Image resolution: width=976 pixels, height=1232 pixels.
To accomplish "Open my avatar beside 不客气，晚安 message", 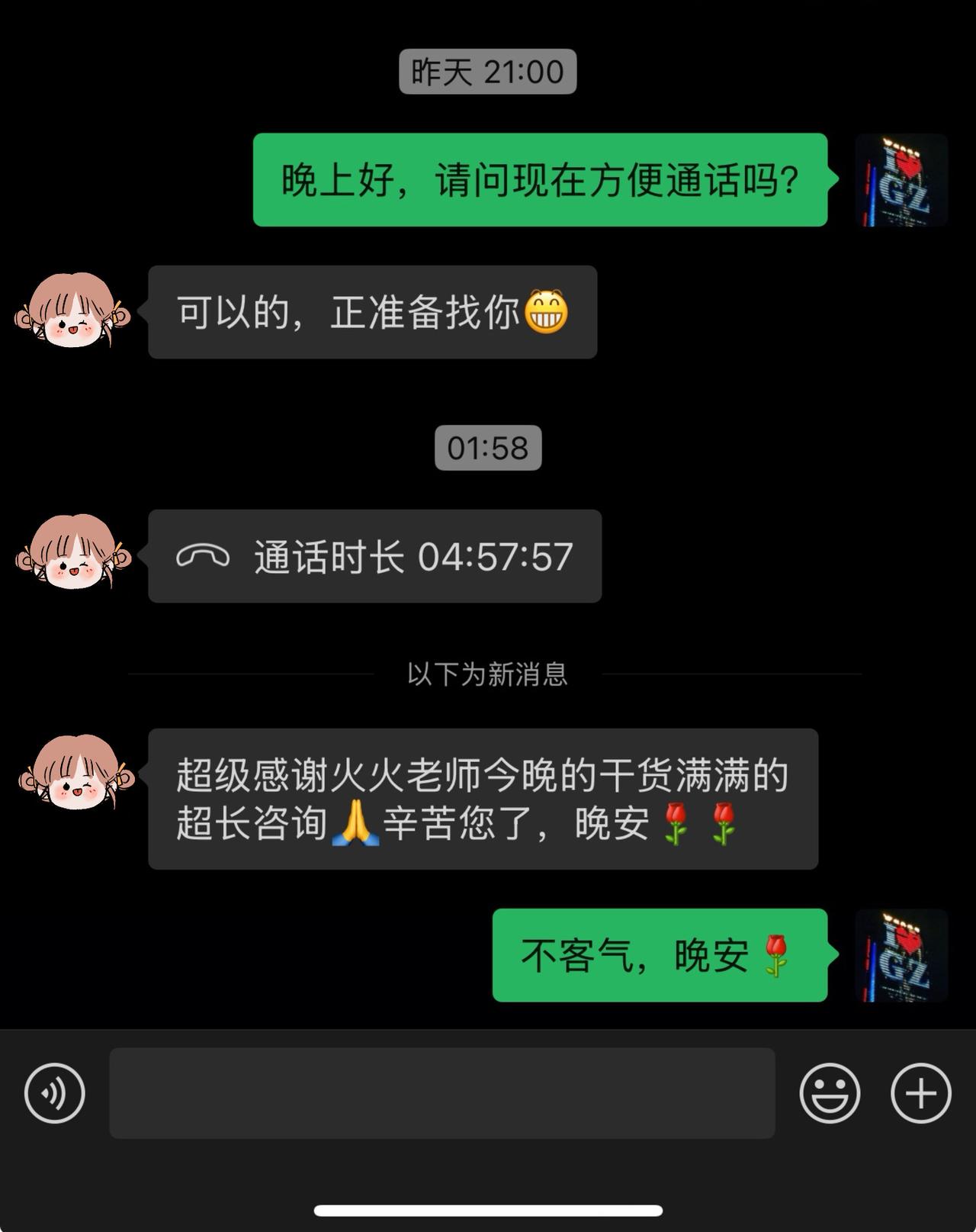I will [901, 955].
